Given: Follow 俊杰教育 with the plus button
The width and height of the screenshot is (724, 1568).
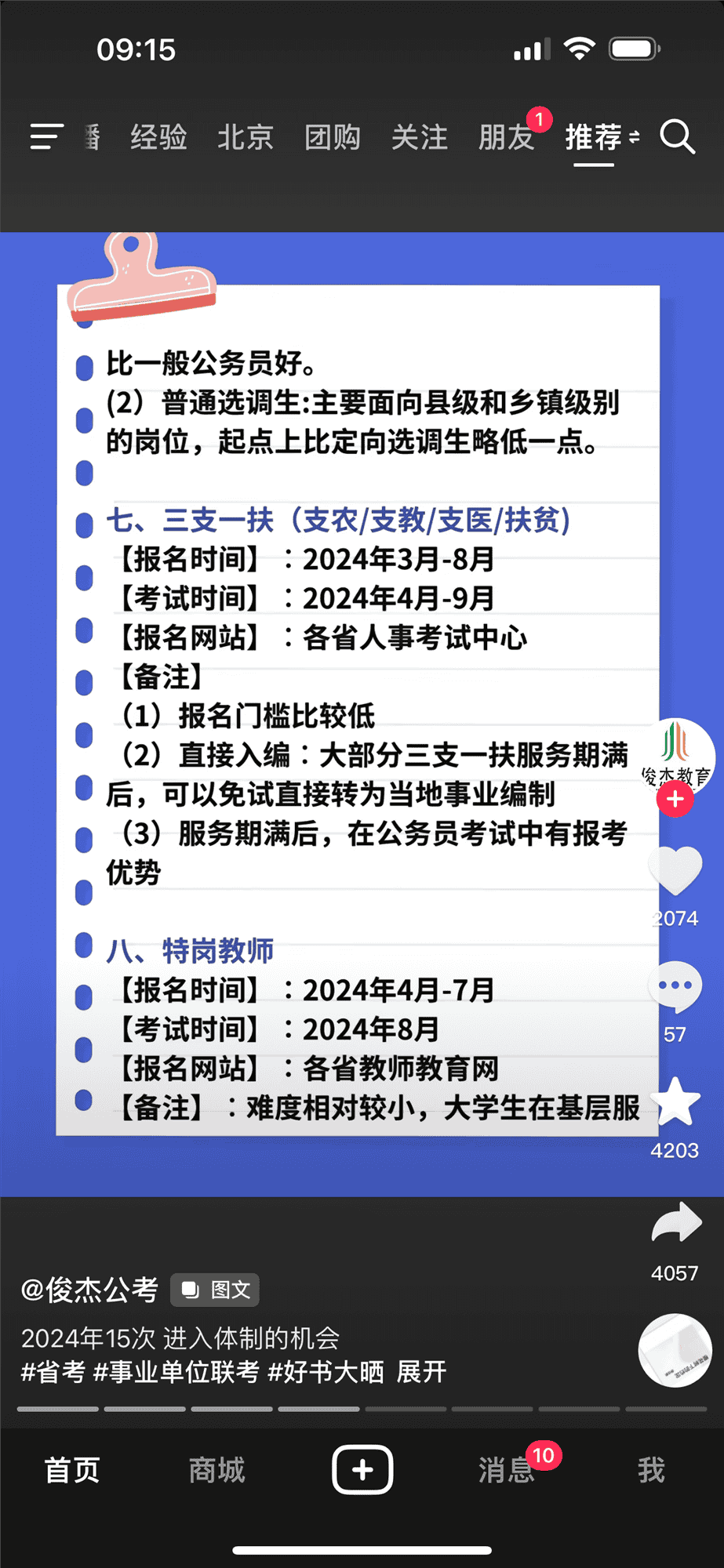Looking at the screenshot, I should (675, 800).
